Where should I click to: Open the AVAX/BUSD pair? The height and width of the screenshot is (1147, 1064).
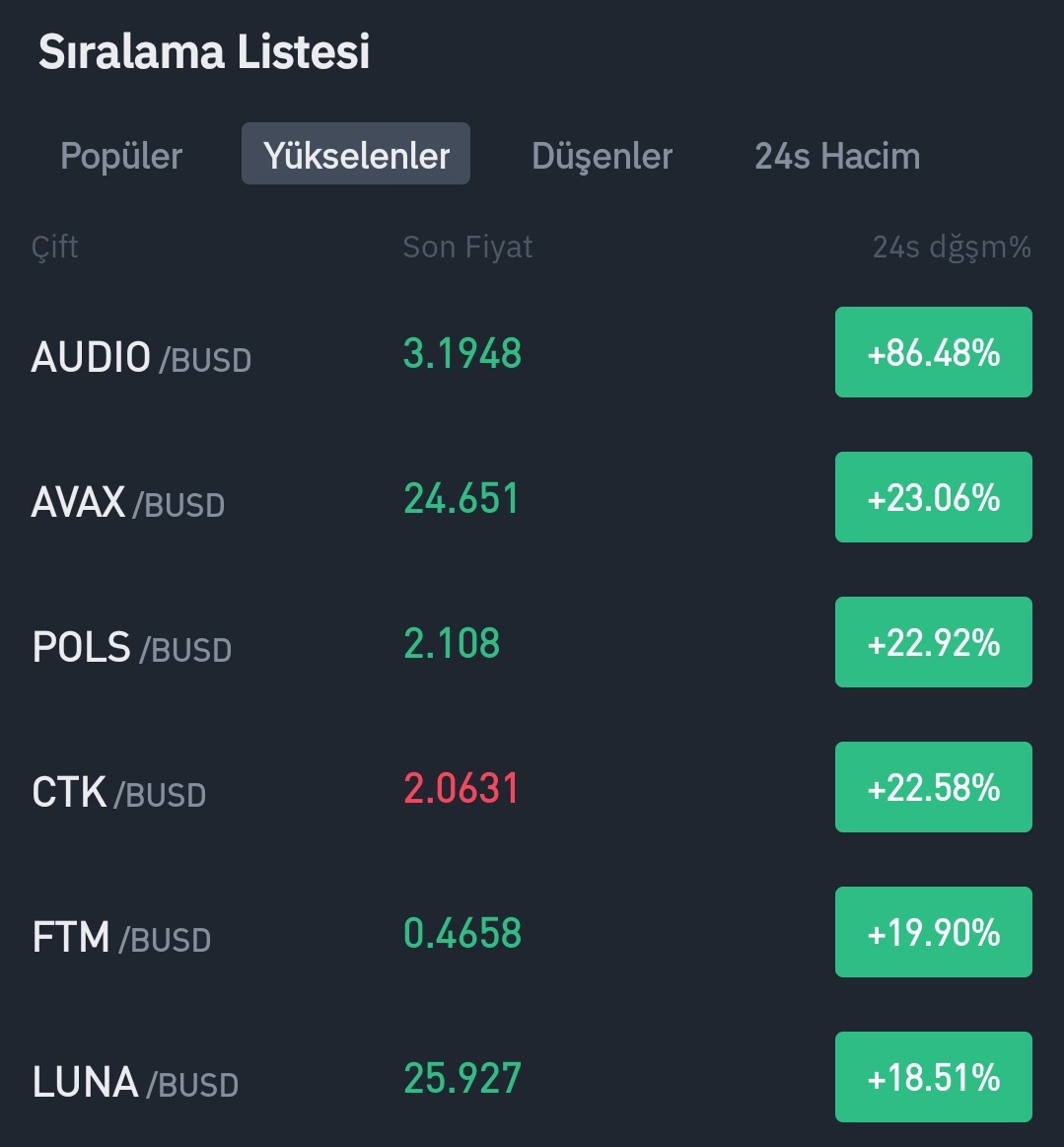click(532, 497)
